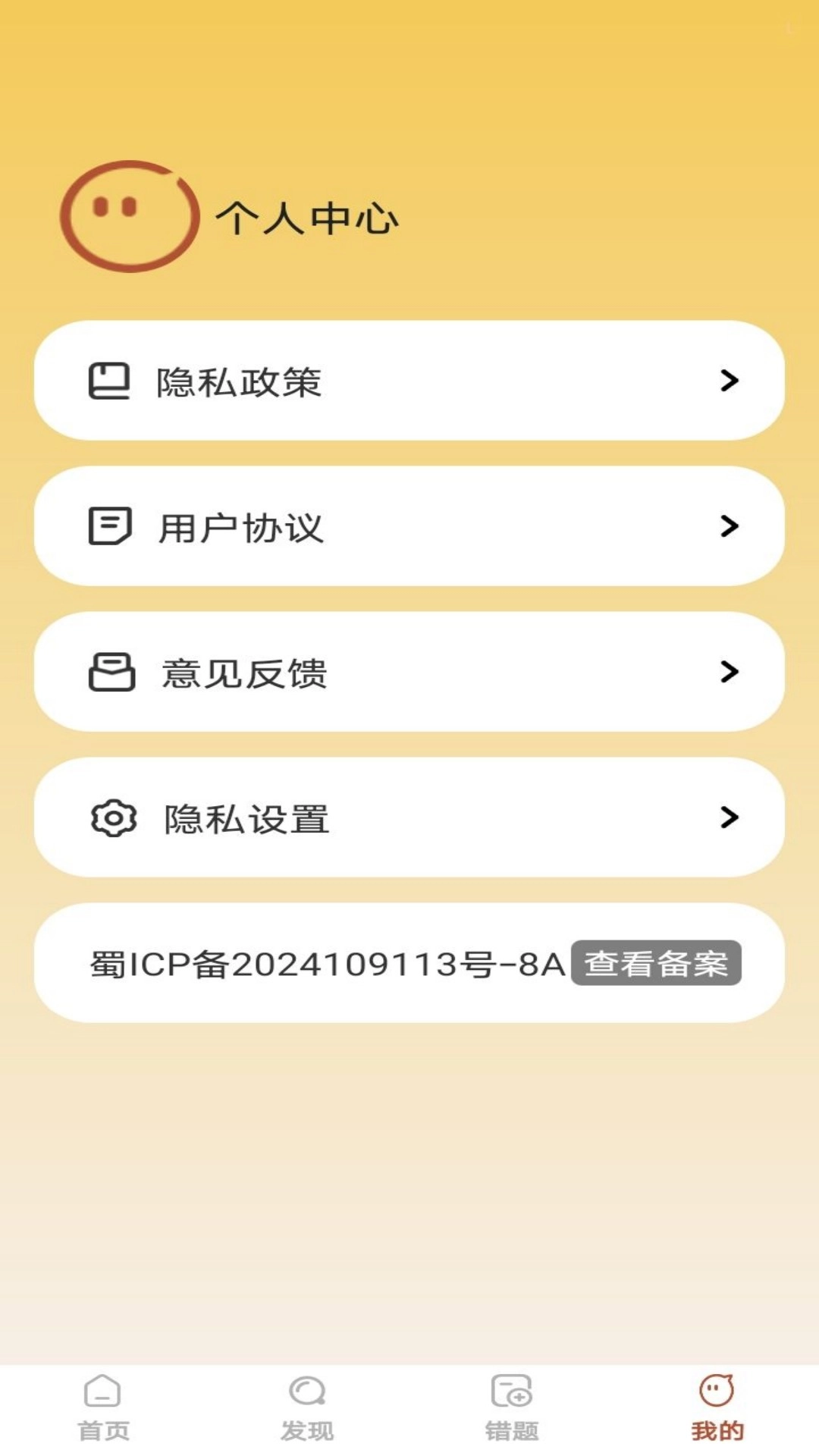Expand the 用户协议 row arrow
819x1456 pixels.
(730, 527)
